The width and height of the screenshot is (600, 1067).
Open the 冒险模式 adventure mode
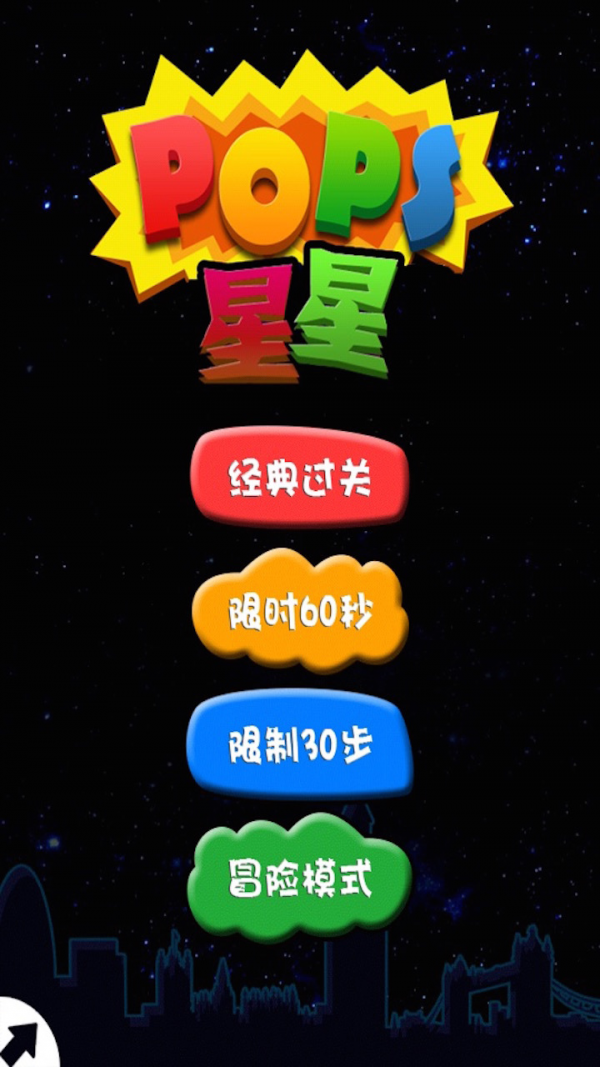[300, 880]
